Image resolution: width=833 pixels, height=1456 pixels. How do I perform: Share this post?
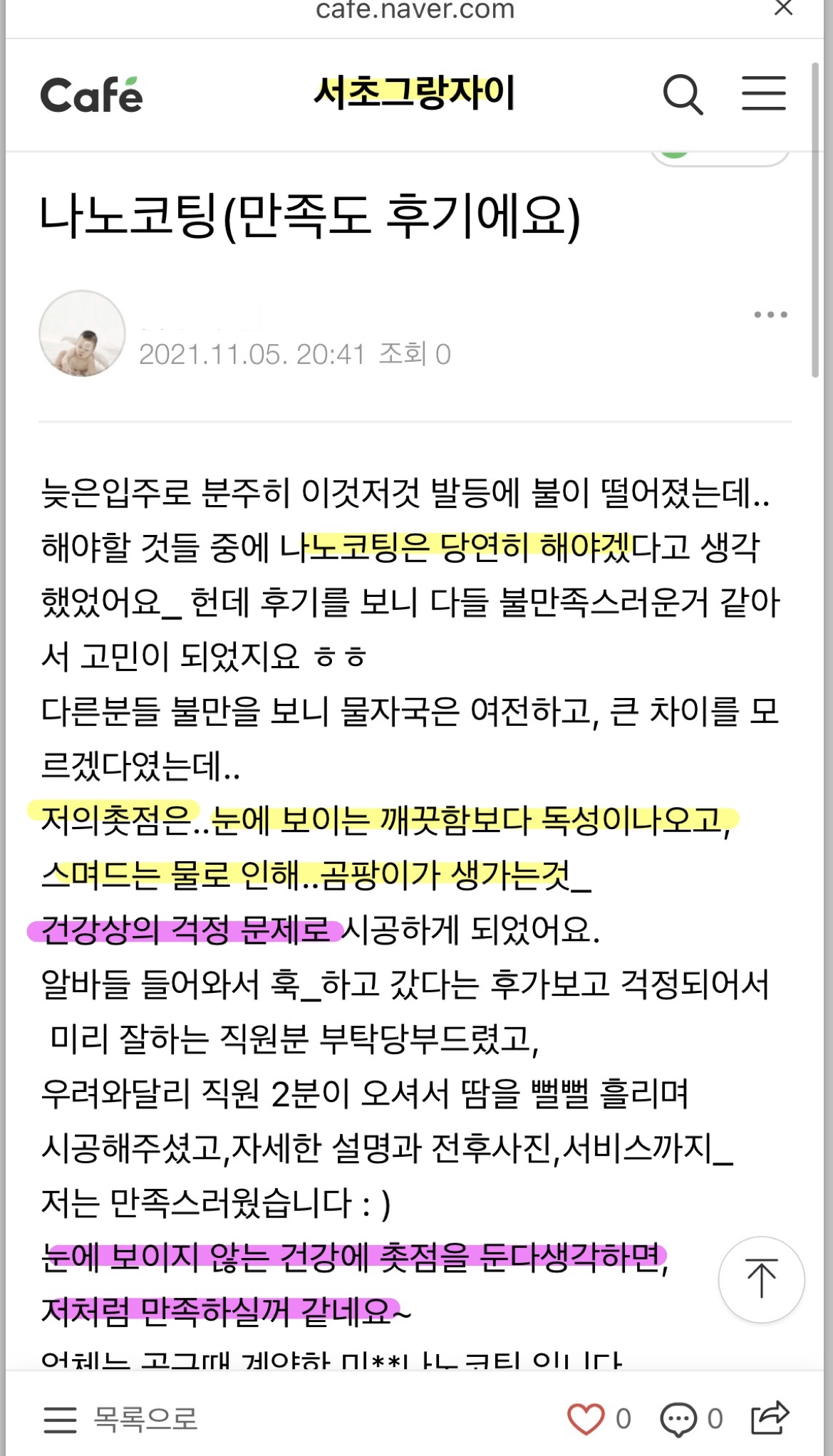tap(770, 1418)
